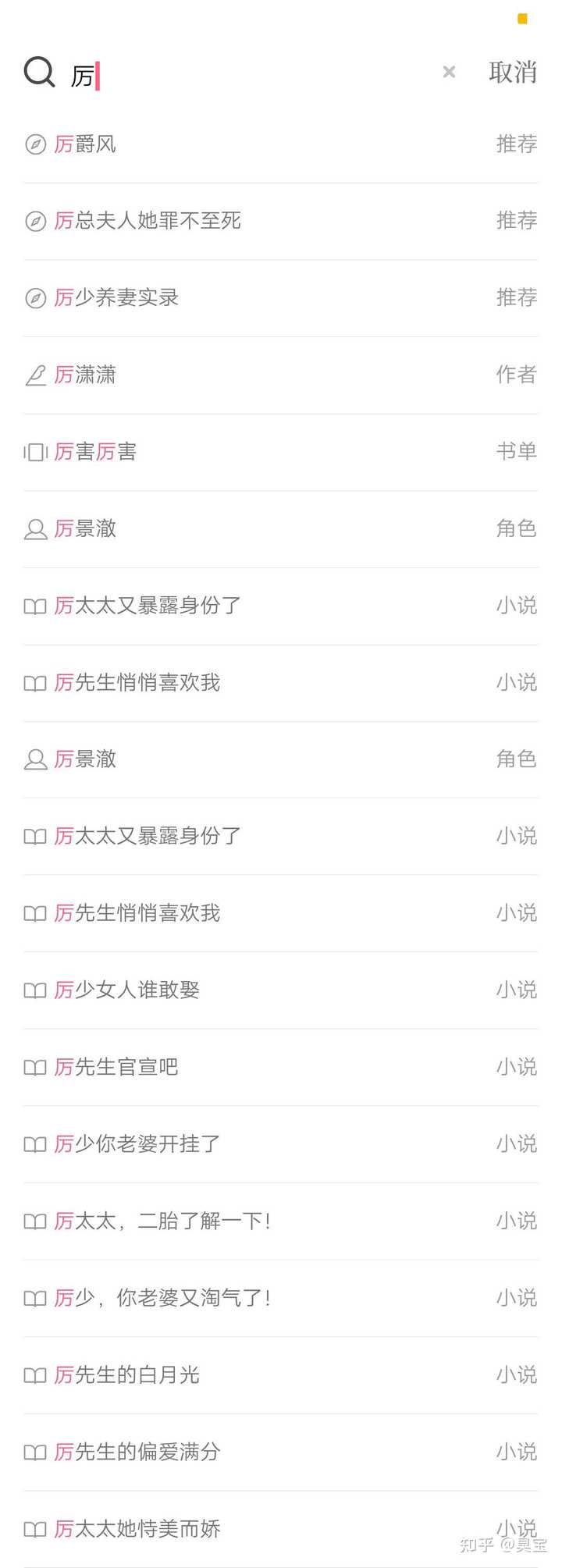Select the novel 厉先生的白月光
562x1568 pixels.
(x=127, y=1374)
